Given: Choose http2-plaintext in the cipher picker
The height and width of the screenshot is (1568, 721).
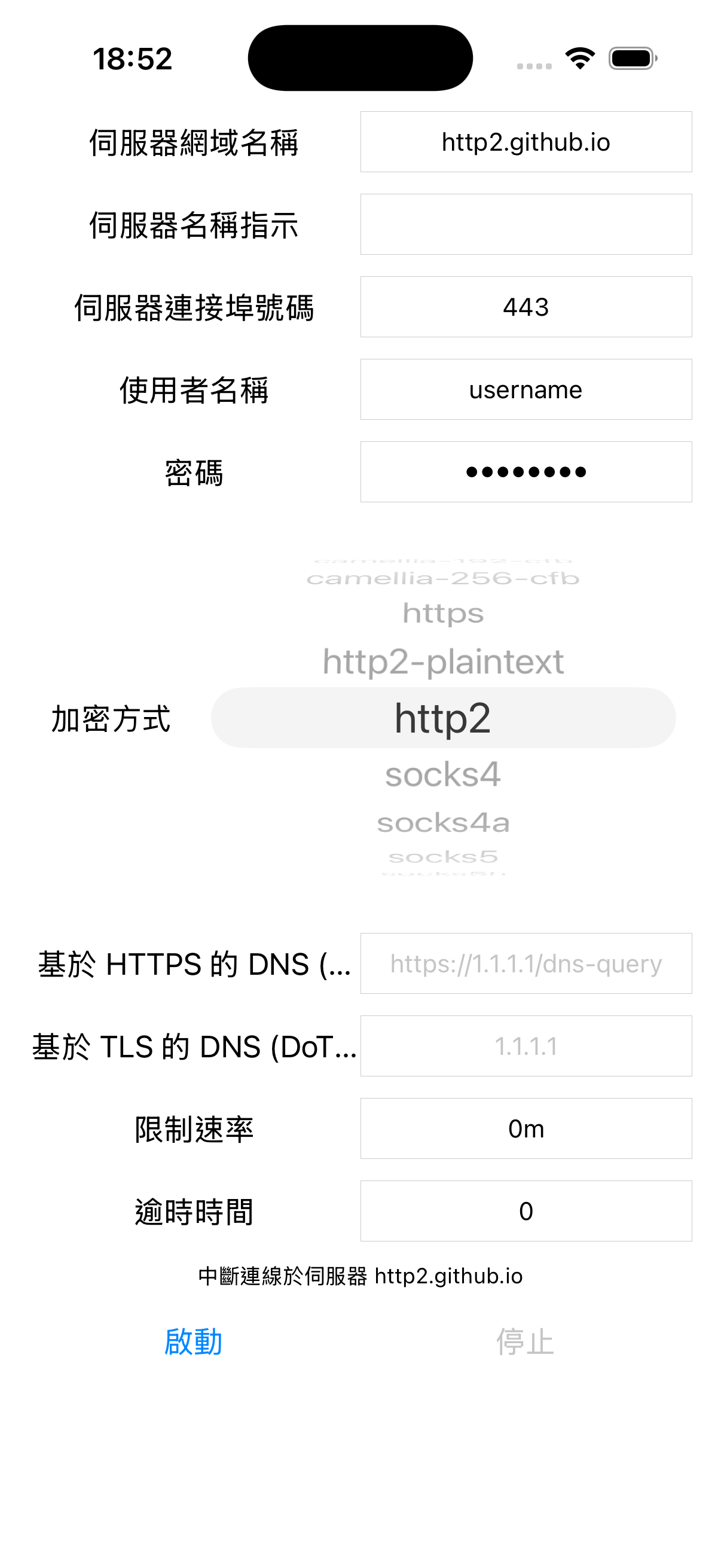Looking at the screenshot, I should pos(443,661).
